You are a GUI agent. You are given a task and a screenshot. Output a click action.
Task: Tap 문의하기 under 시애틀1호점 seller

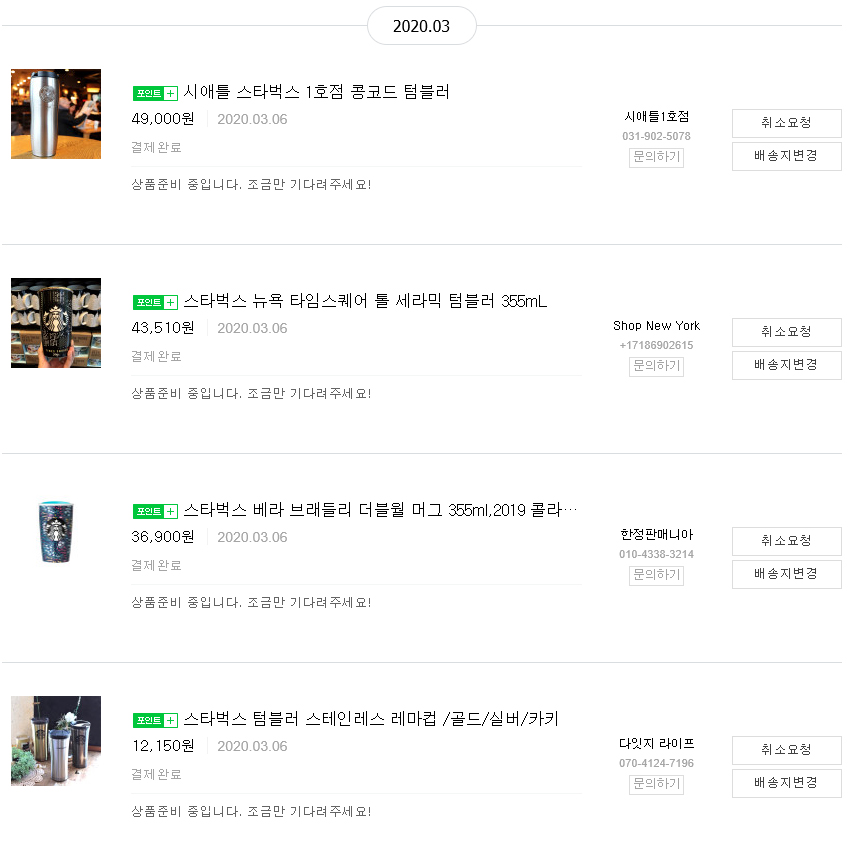pos(656,157)
